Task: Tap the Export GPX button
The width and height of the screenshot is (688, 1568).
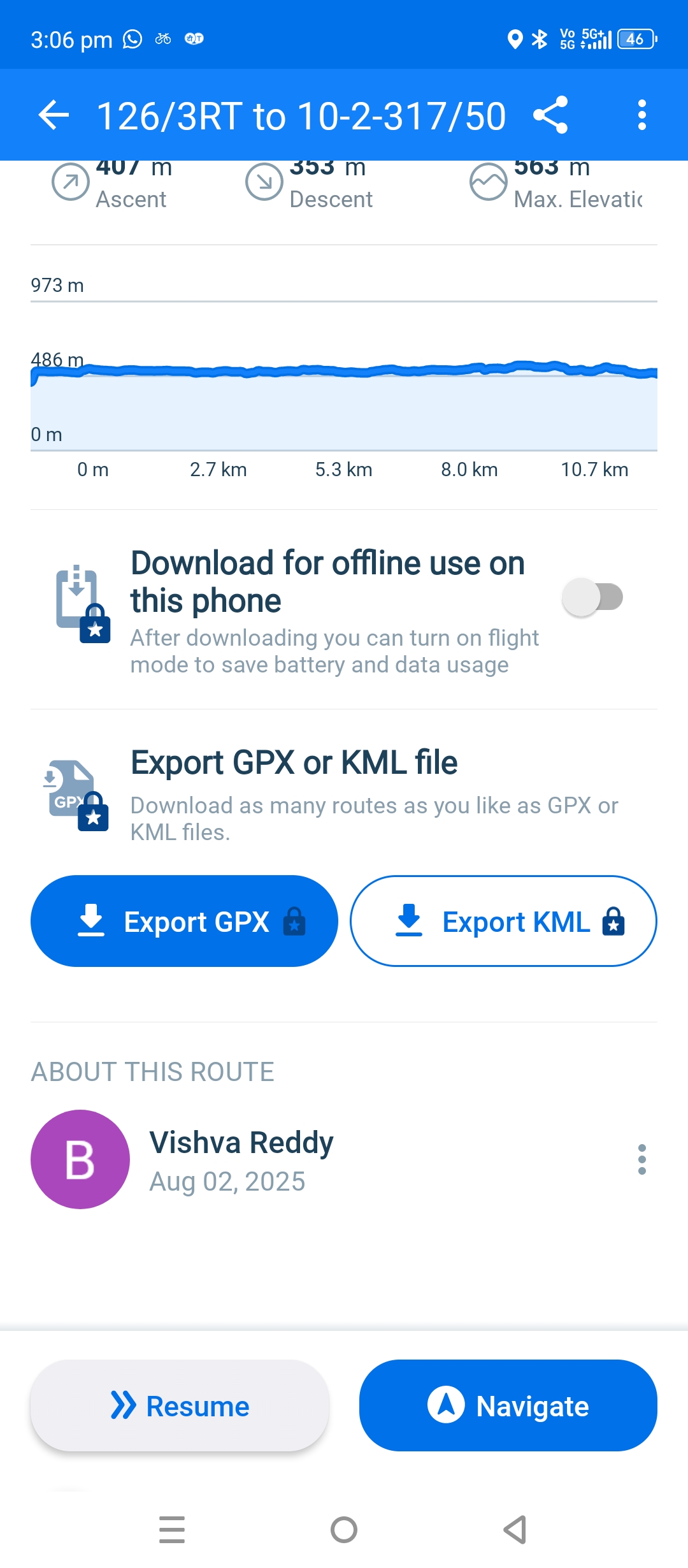Action: [184, 921]
